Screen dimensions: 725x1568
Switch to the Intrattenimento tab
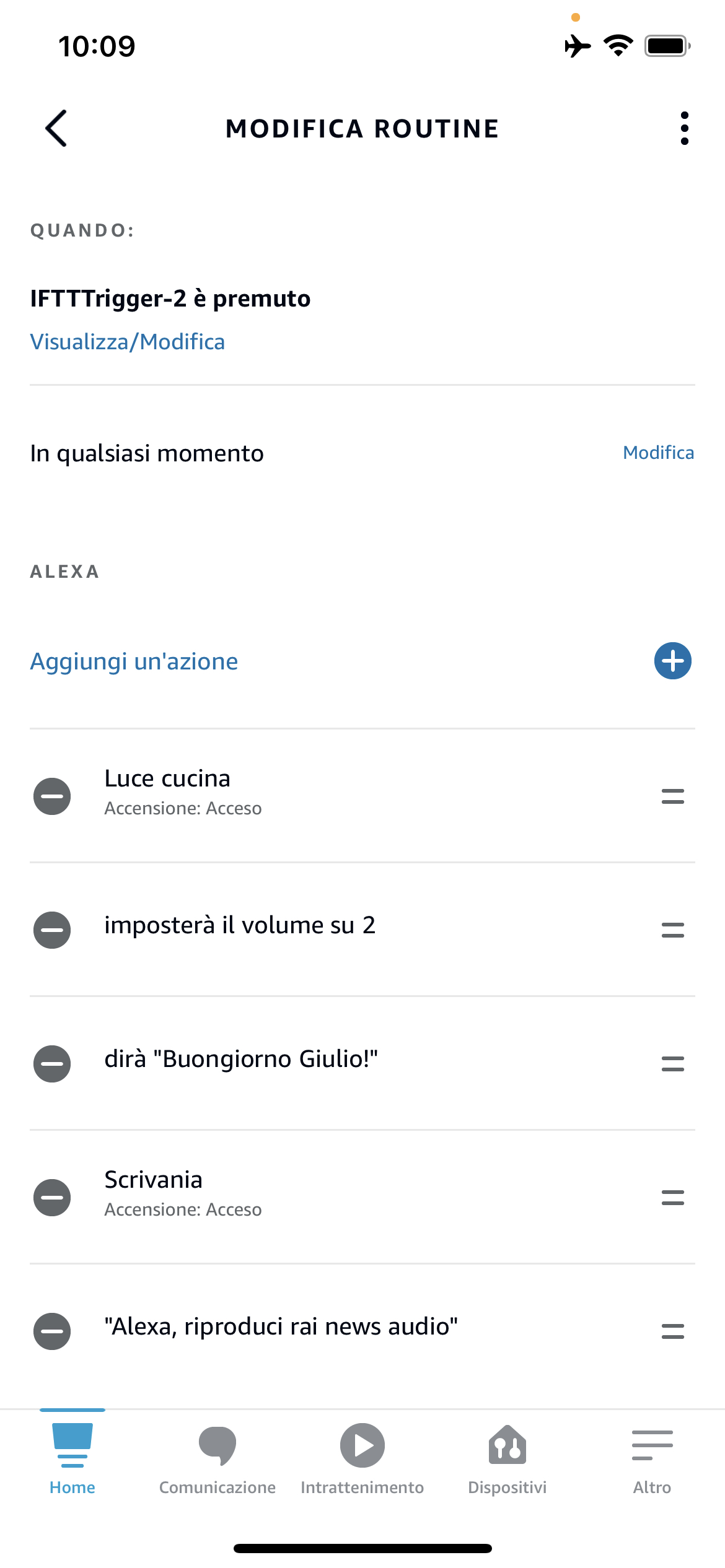click(x=362, y=1460)
